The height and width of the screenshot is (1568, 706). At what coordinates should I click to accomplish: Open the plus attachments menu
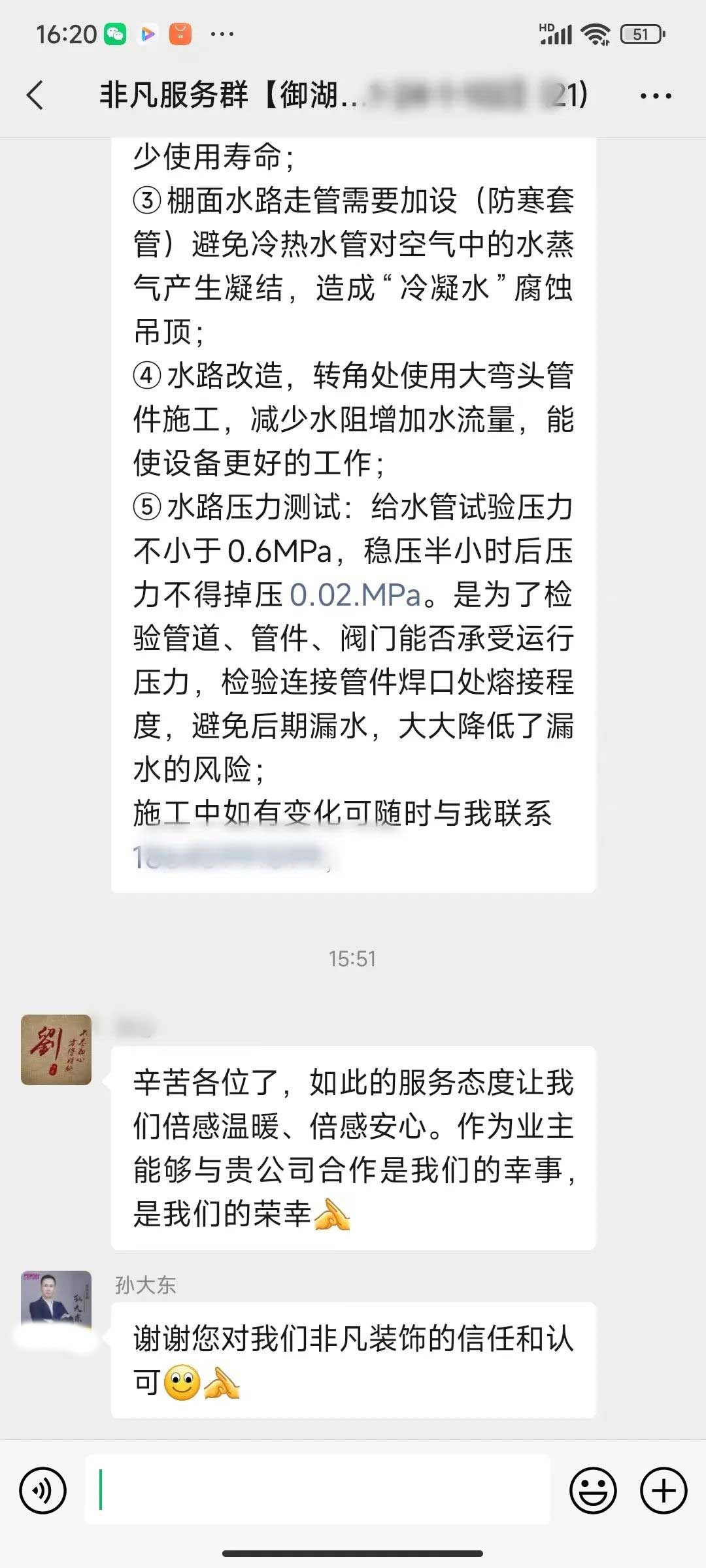[664, 1491]
